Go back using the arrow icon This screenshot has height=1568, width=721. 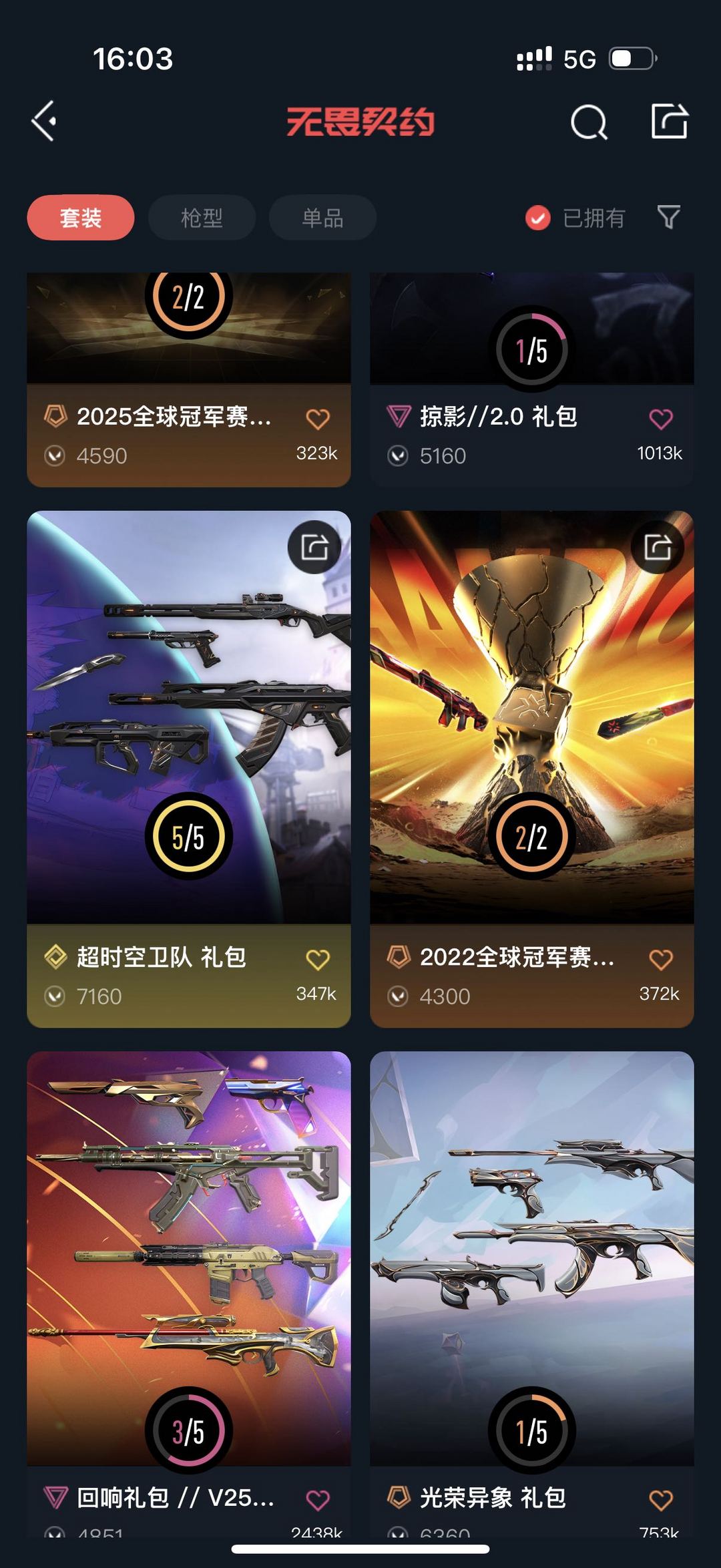pos(44,122)
